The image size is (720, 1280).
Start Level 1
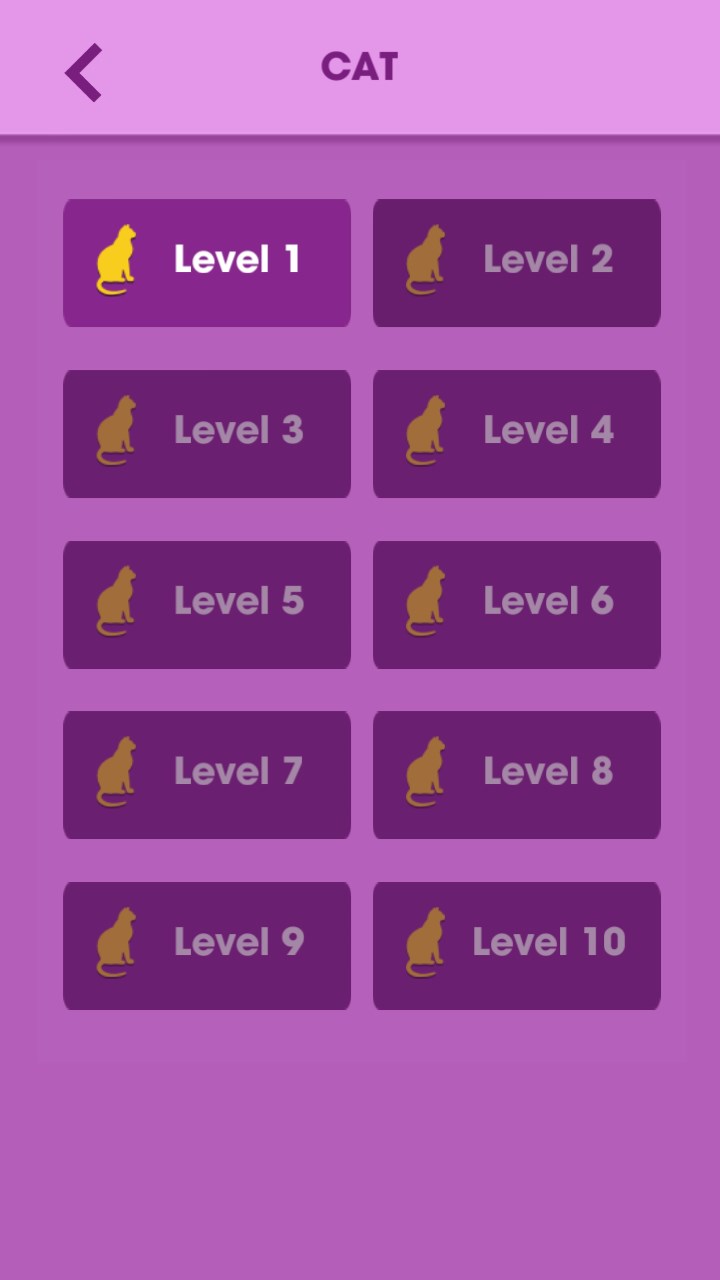207,262
